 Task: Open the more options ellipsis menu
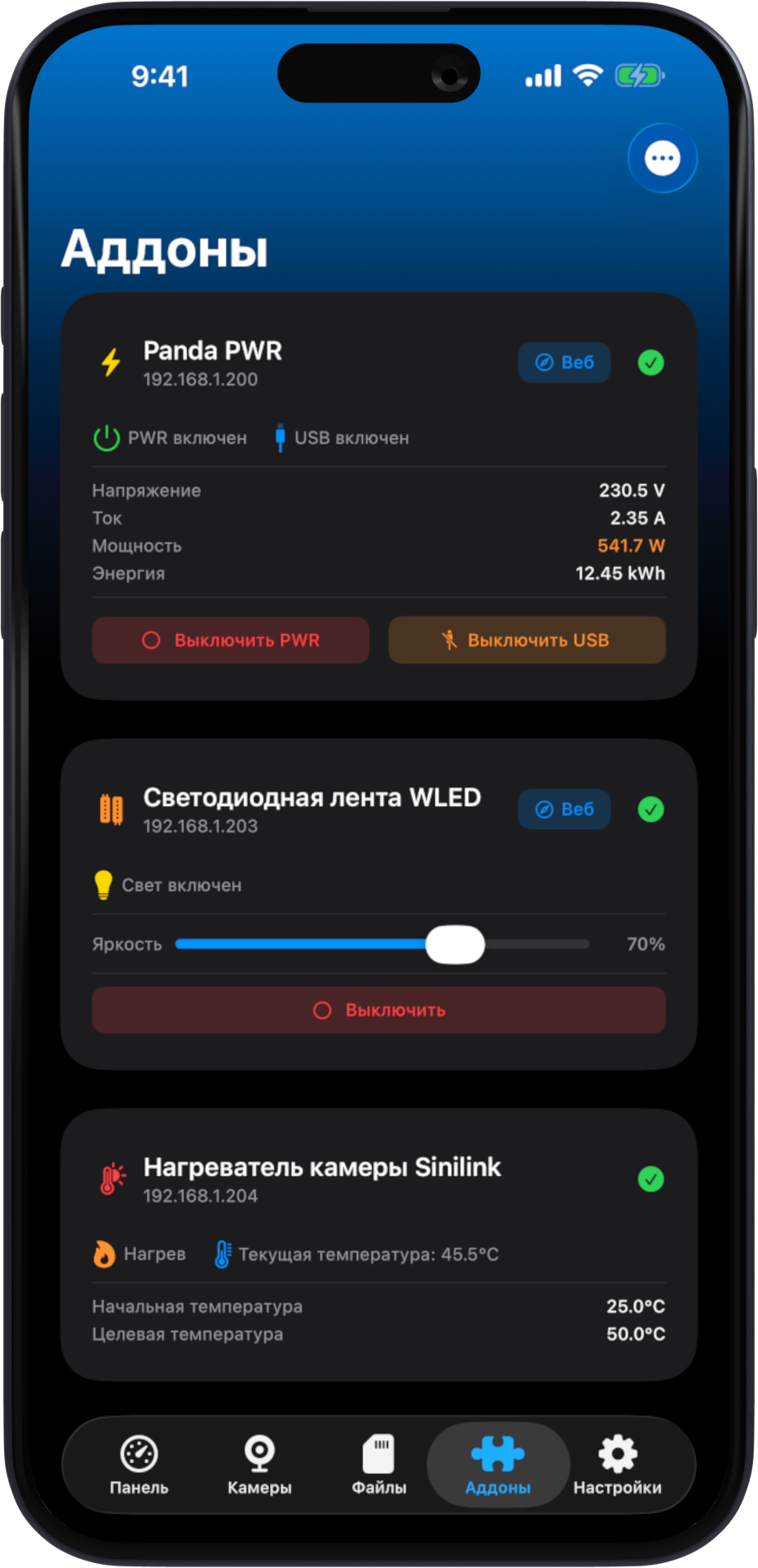click(x=662, y=158)
